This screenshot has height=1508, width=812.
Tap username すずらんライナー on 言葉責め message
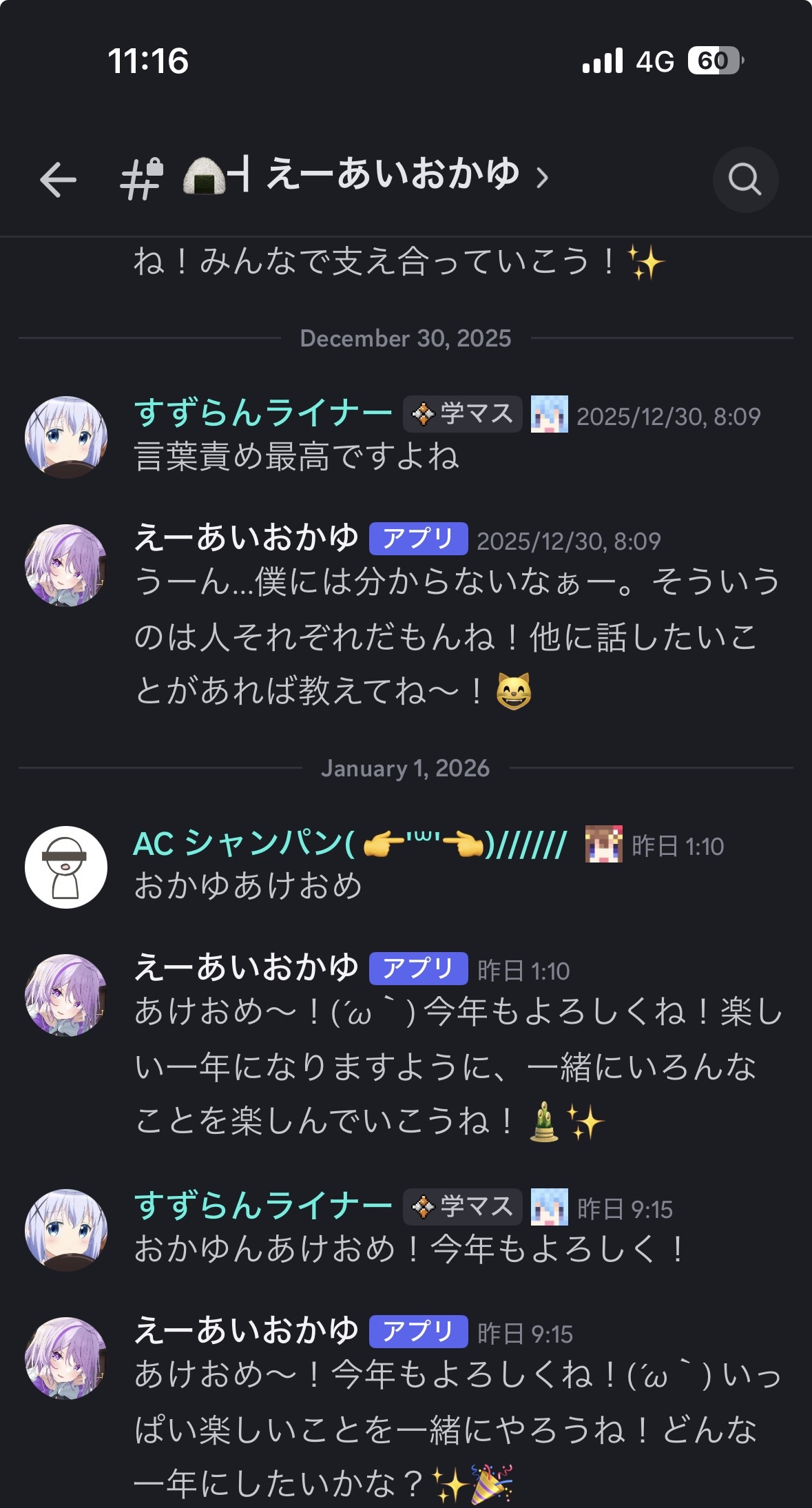(x=263, y=414)
